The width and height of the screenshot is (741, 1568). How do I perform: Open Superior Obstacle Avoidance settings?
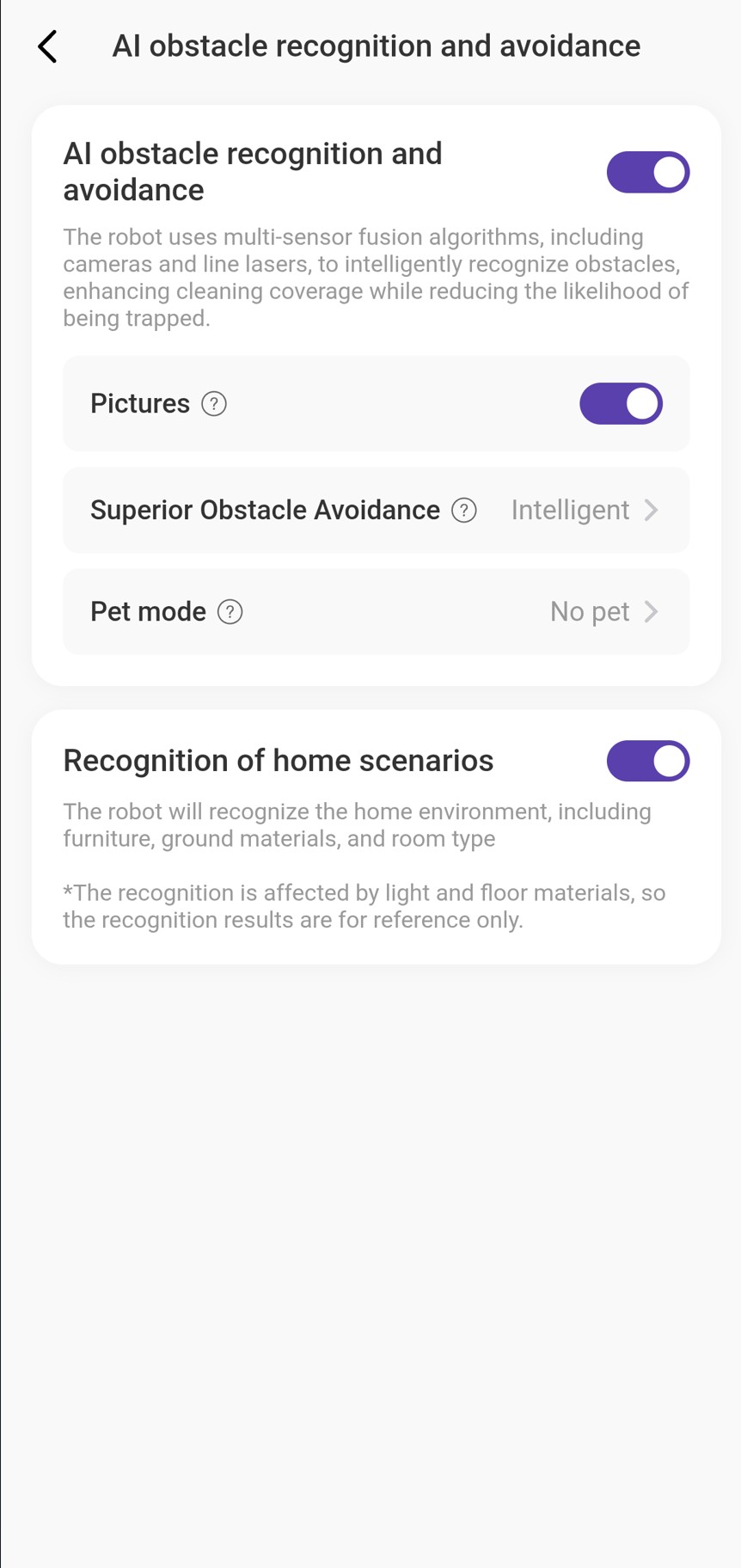[x=585, y=510]
